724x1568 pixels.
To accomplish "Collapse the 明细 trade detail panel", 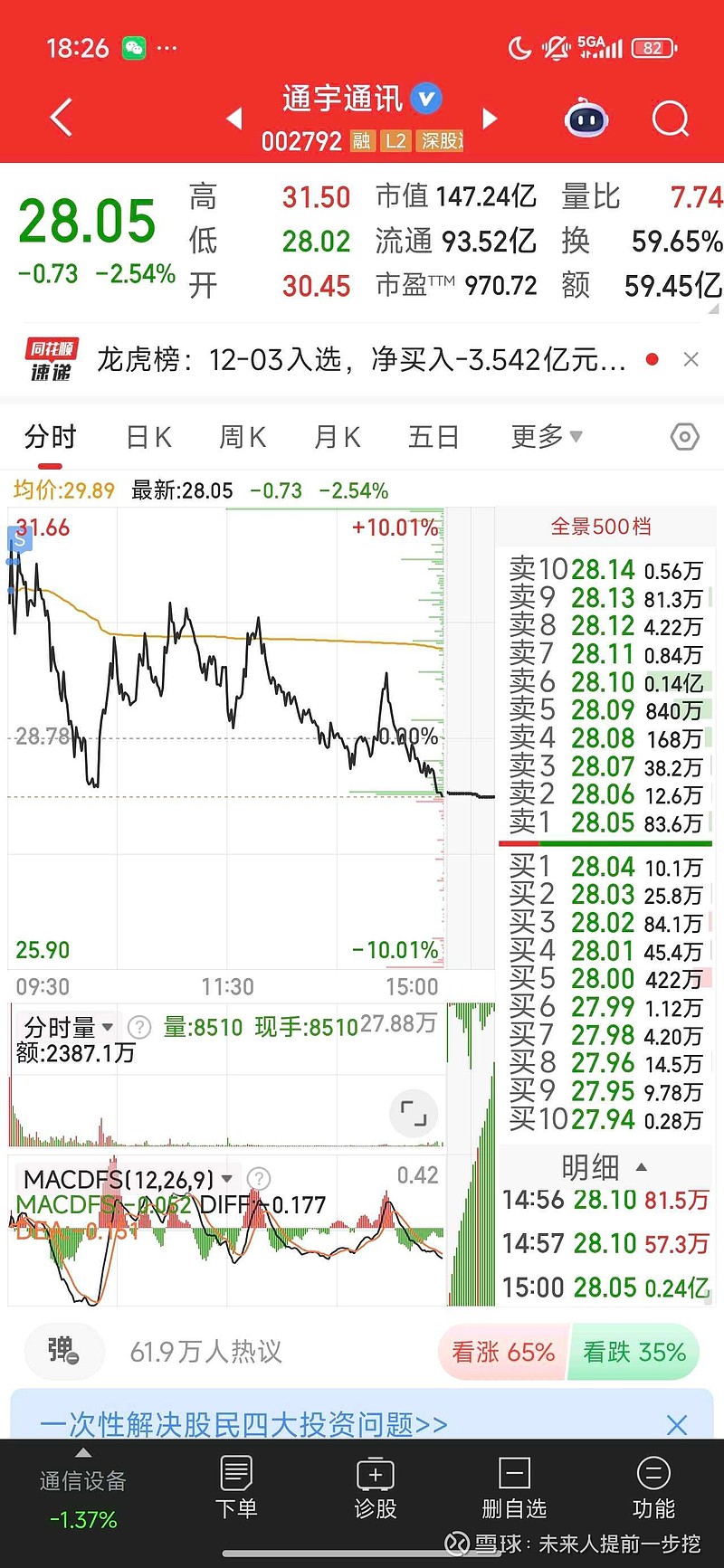I will pos(641,1167).
